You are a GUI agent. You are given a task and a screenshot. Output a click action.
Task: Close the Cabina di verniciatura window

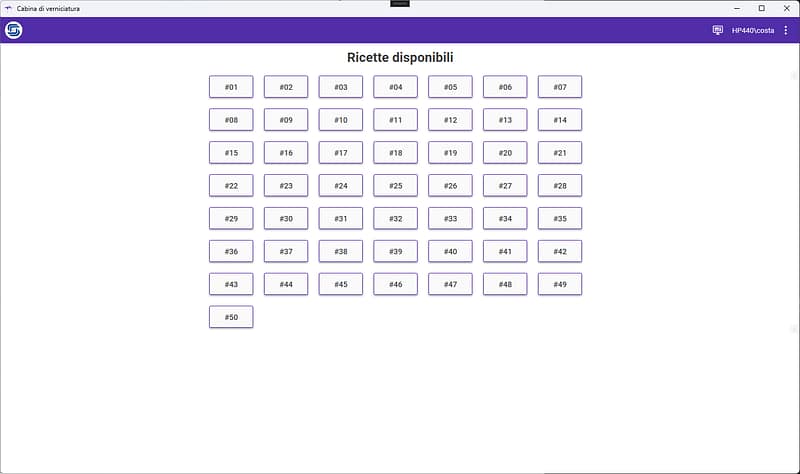point(785,8)
